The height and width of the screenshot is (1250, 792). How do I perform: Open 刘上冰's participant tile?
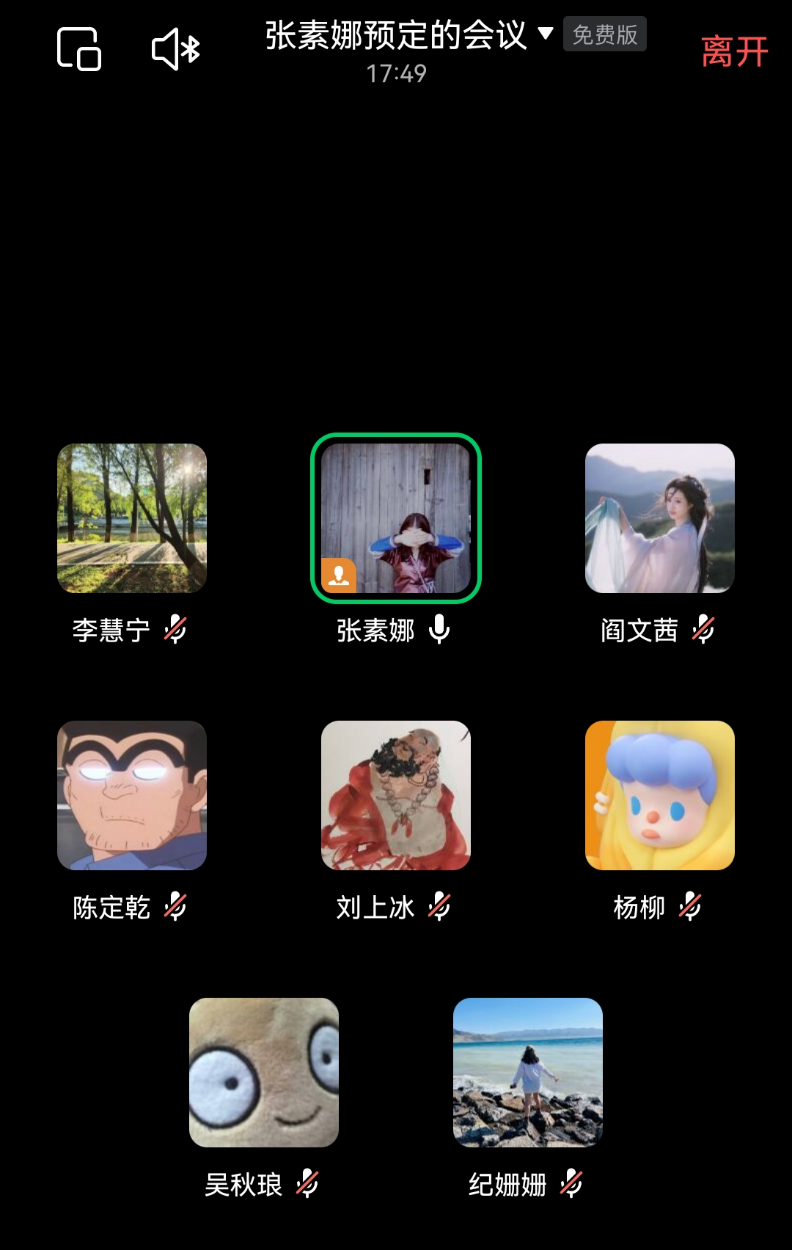pyautogui.click(x=396, y=795)
